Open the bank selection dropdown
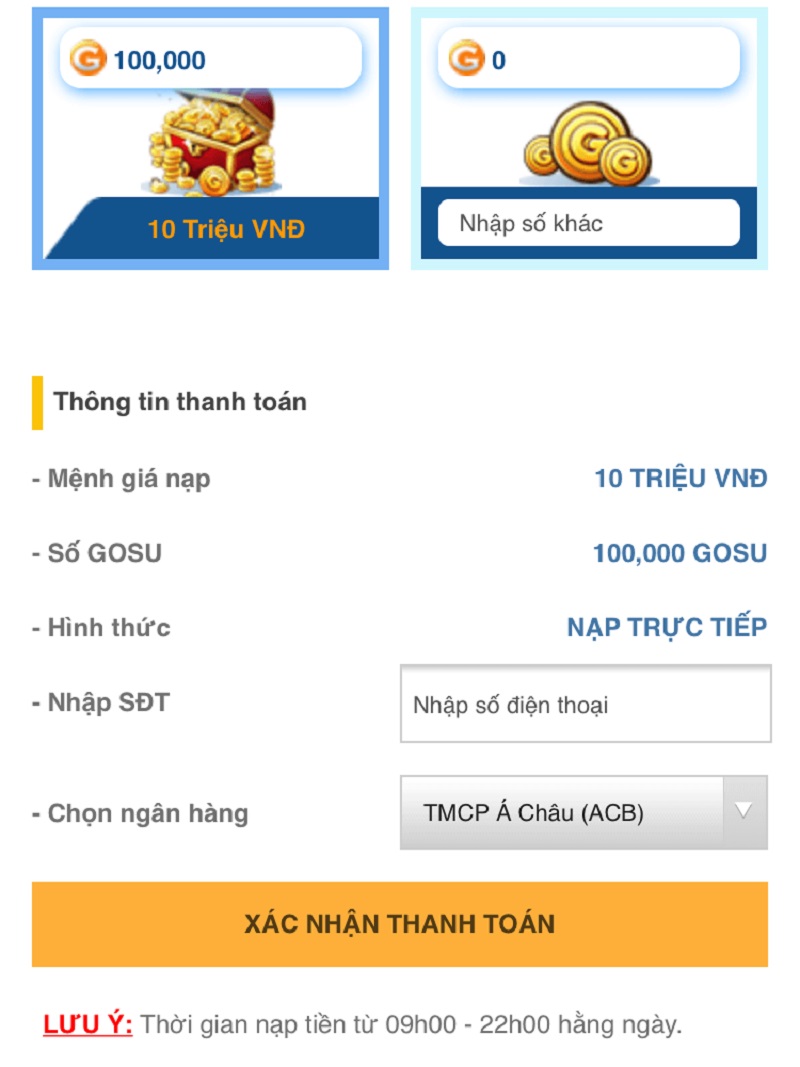The width and height of the screenshot is (800, 1067). (x=584, y=813)
